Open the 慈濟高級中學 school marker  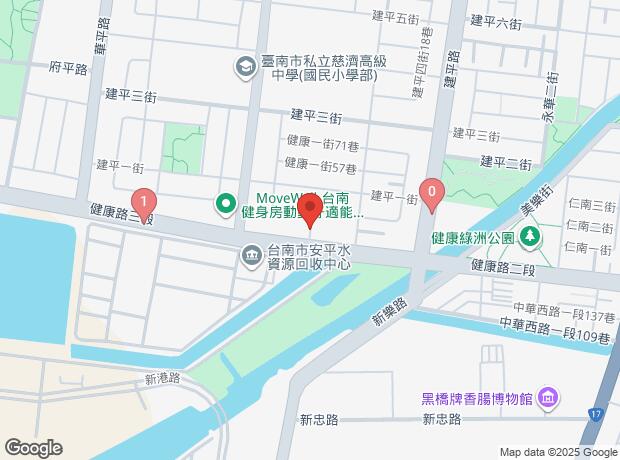pyautogui.click(x=244, y=68)
